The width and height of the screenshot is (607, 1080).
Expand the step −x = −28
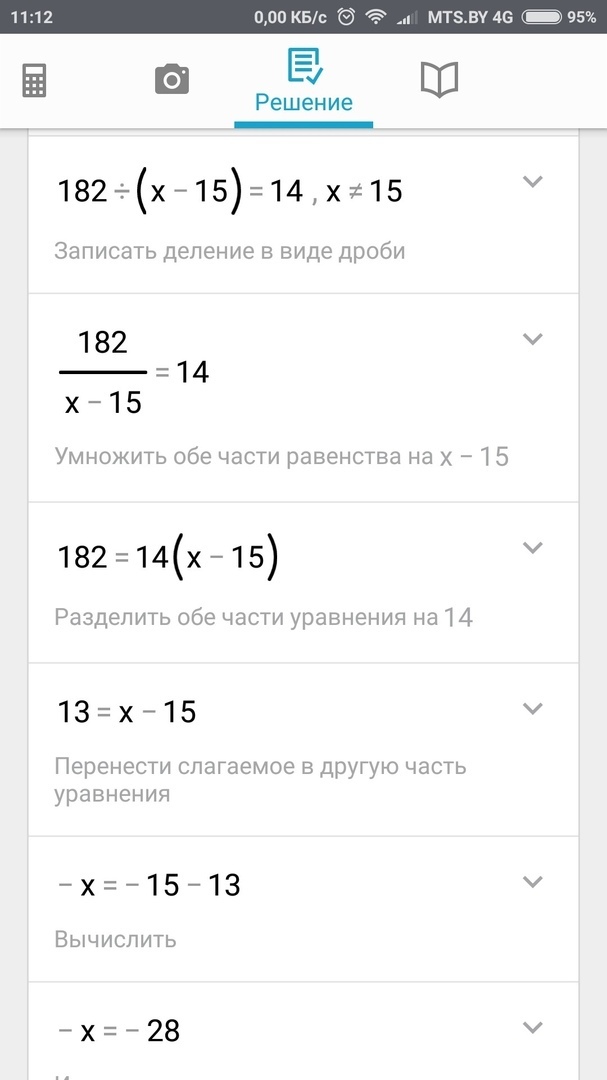[533, 1027]
